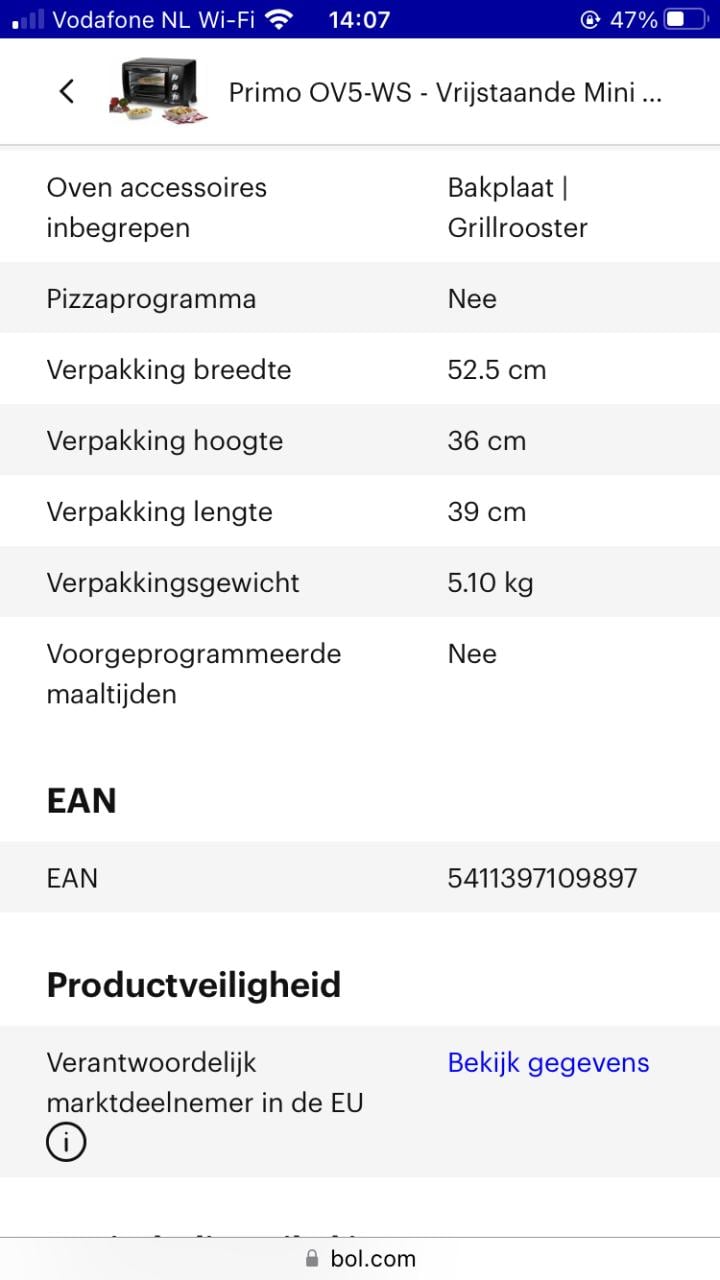Show info about Verantwoordelijk marktdeelnemer
The width and height of the screenshot is (720, 1280).
(66, 1142)
